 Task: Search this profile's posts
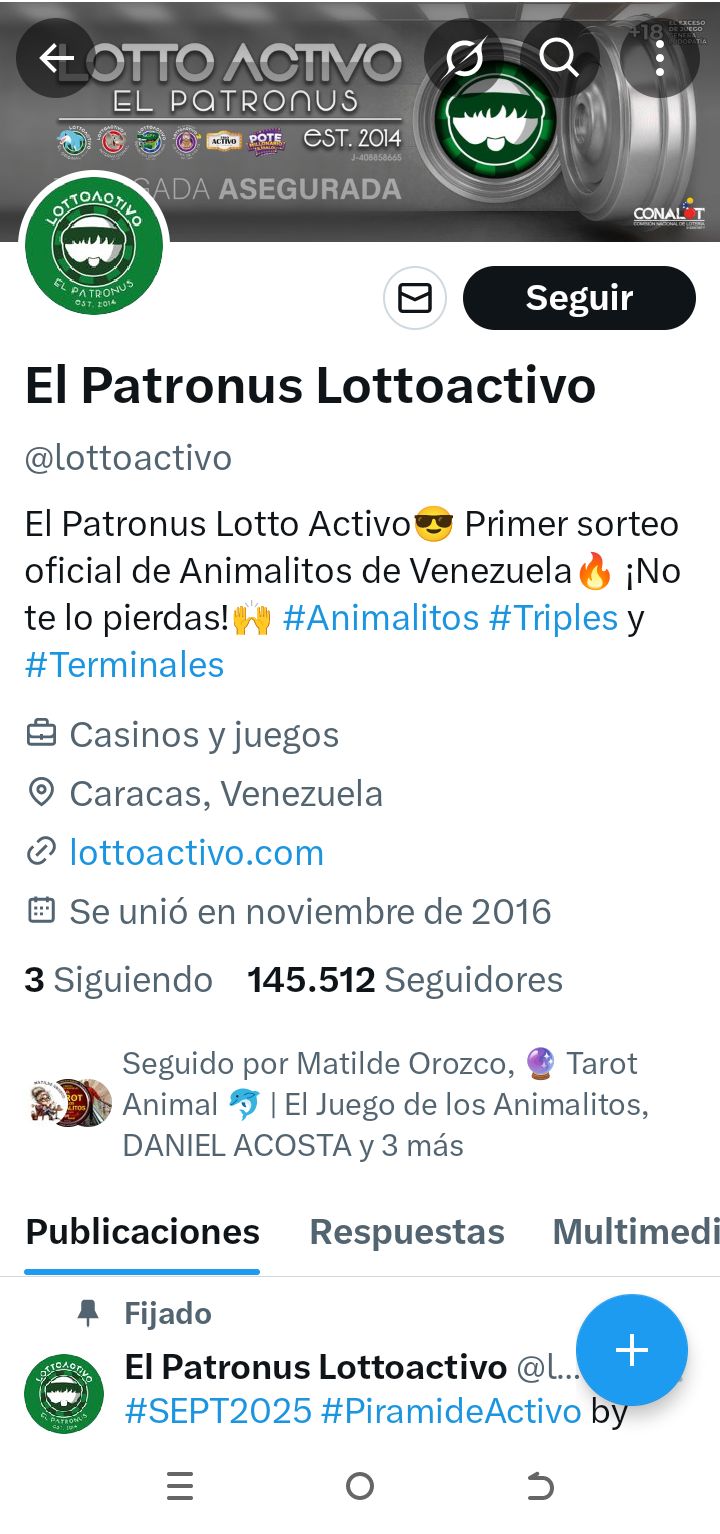pos(559,59)
